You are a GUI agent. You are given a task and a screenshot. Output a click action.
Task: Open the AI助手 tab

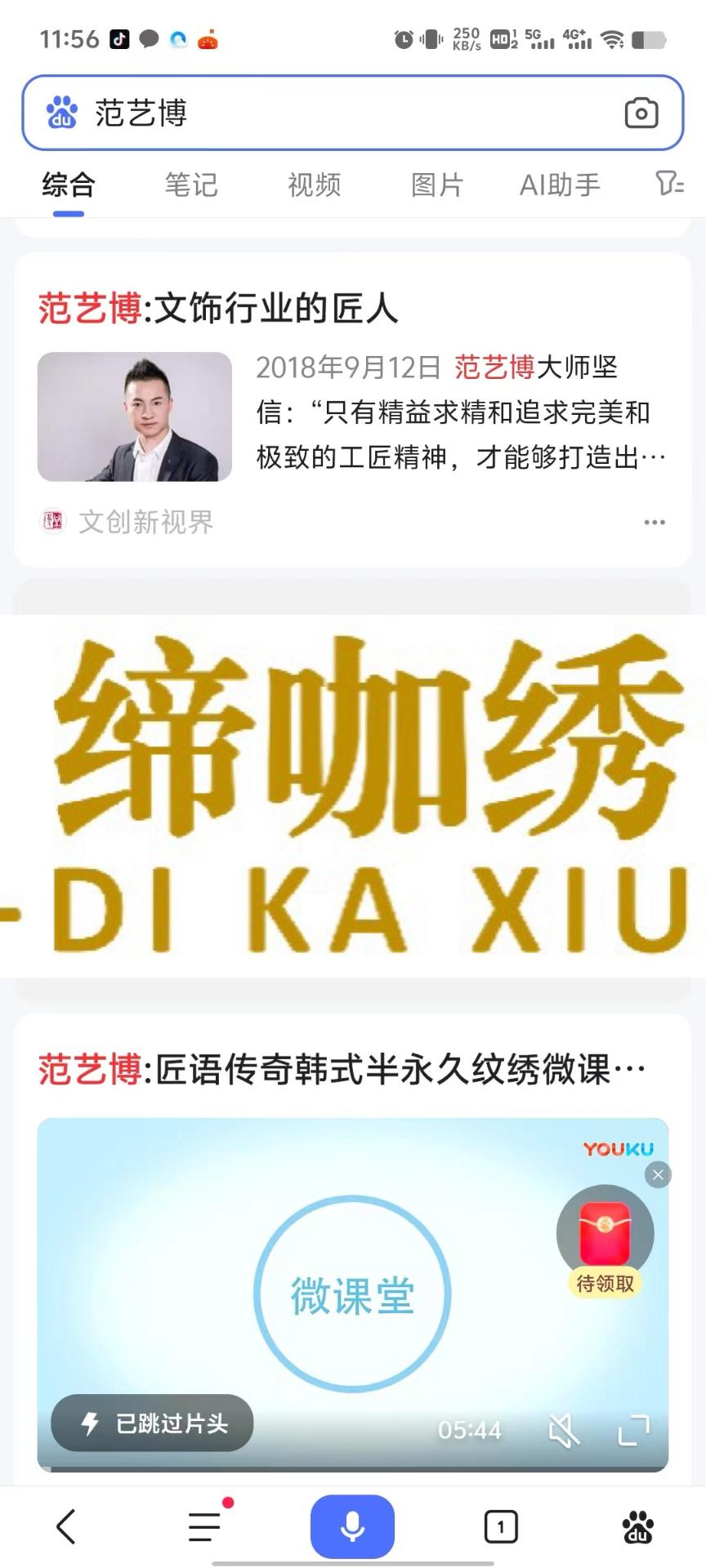pyautogui.click(x=560, y=185)
